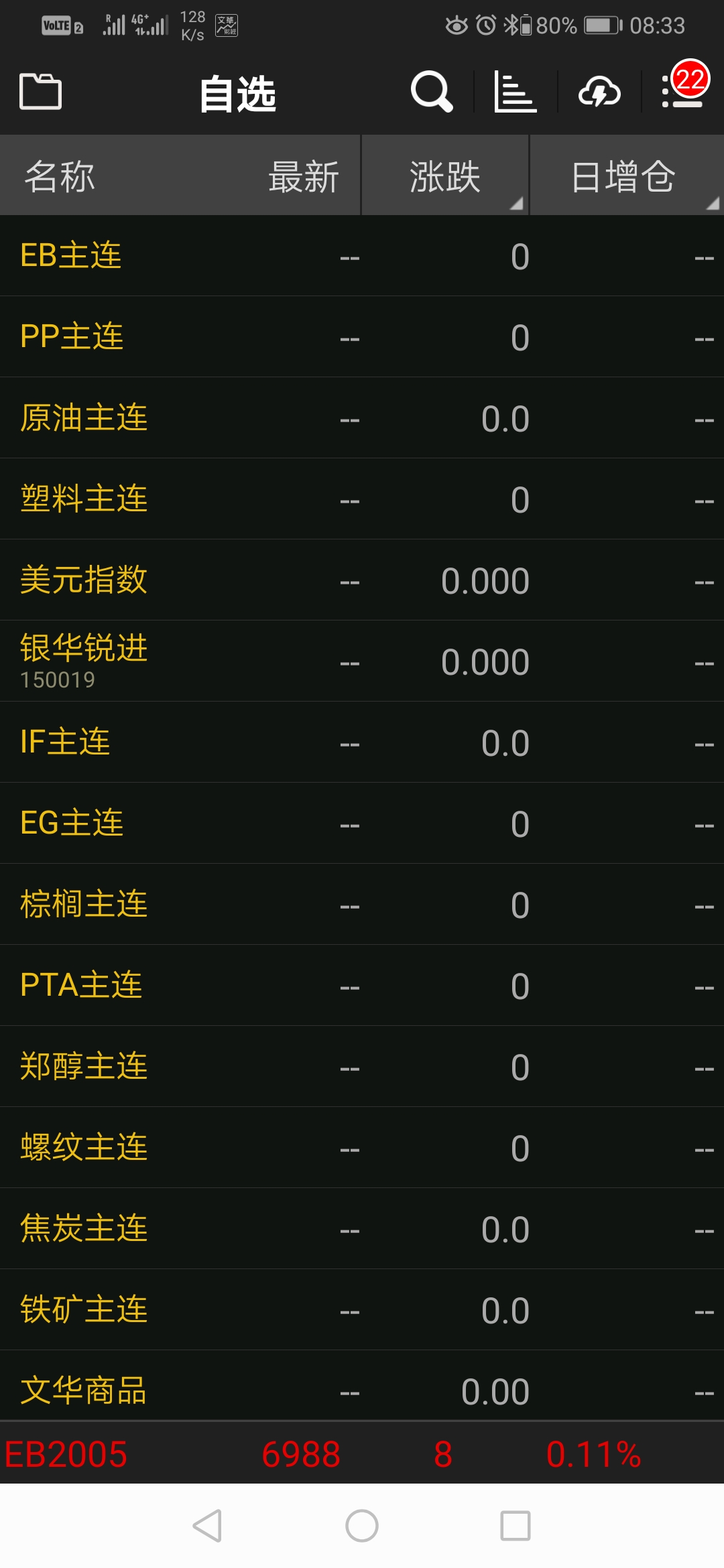The width and height of the screenshot is (724, 1568).
Task: Tap the cloud sync icon
Action: pos(599,91)
